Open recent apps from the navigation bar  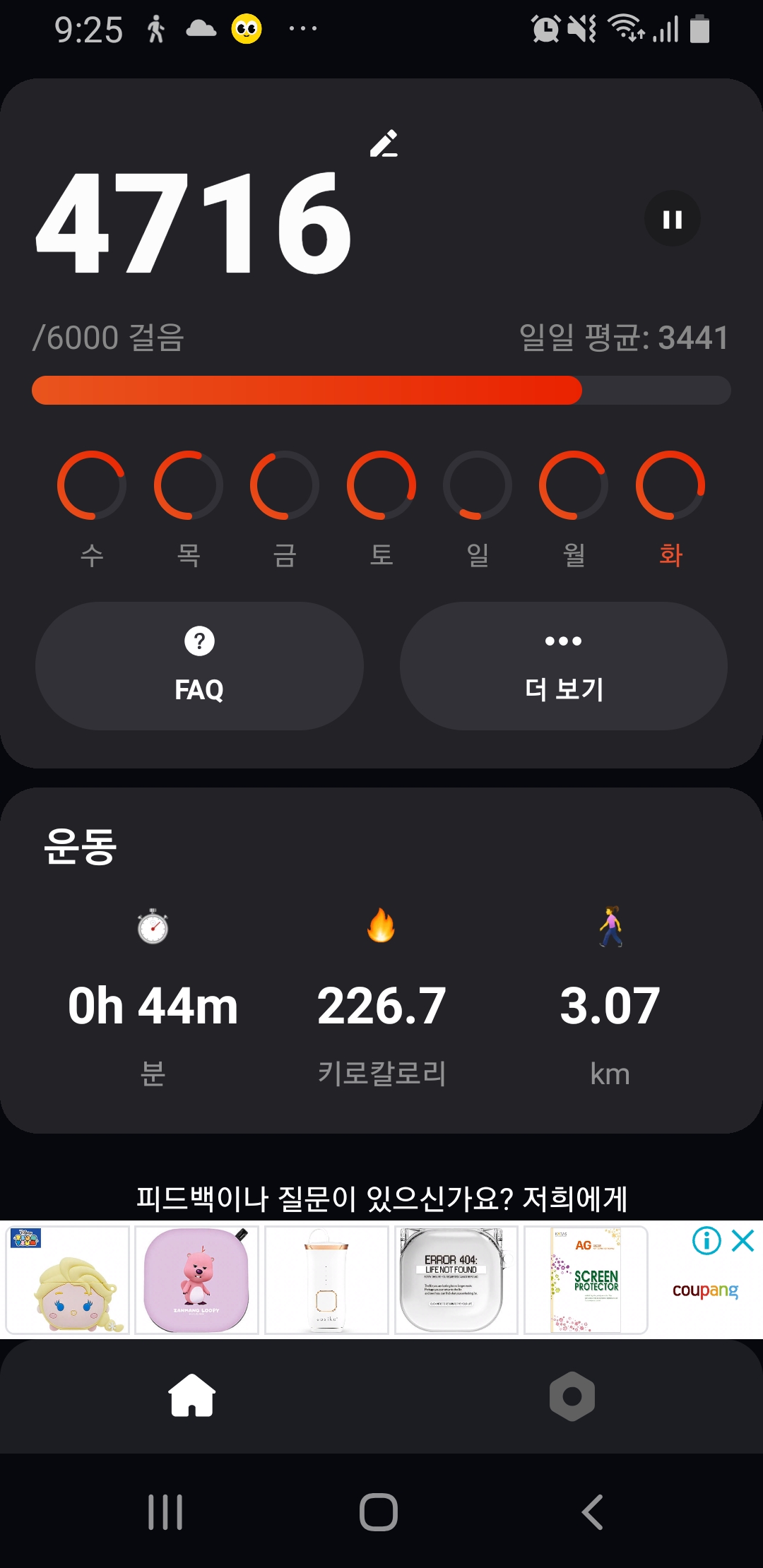coord(165,1512)
